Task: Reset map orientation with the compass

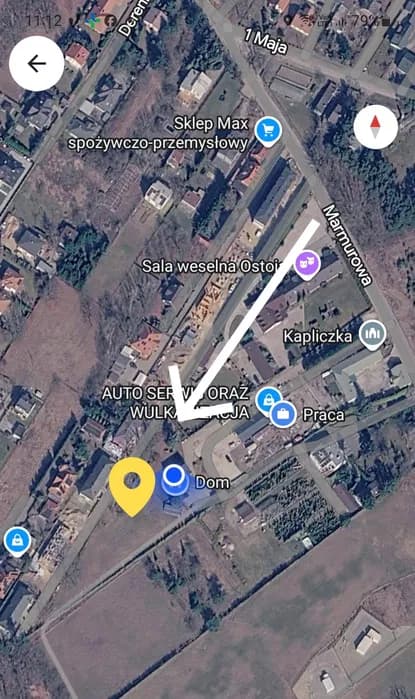Action: [376, 127]
